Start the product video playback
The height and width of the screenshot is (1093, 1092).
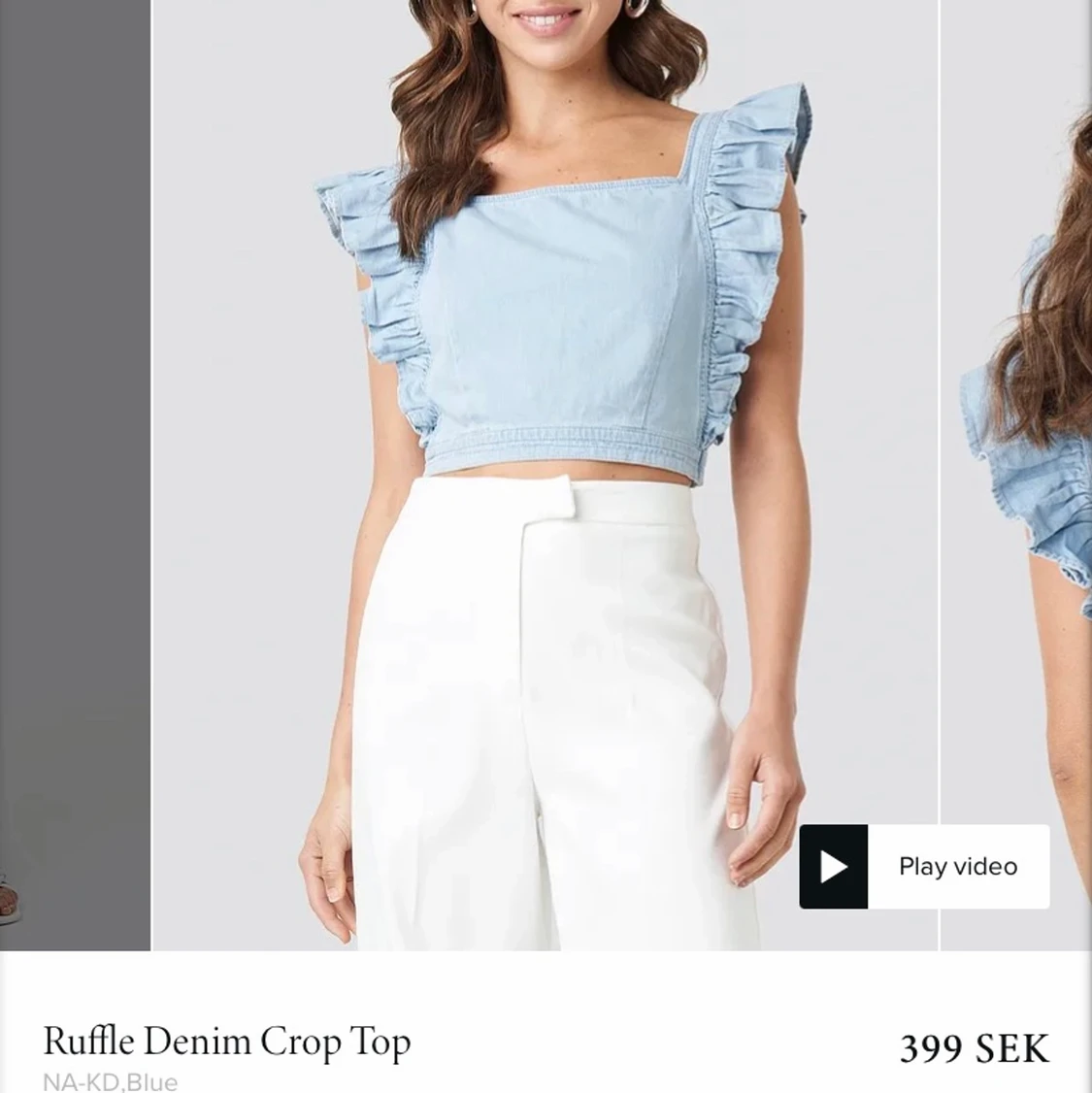click(x=923, y=867)
